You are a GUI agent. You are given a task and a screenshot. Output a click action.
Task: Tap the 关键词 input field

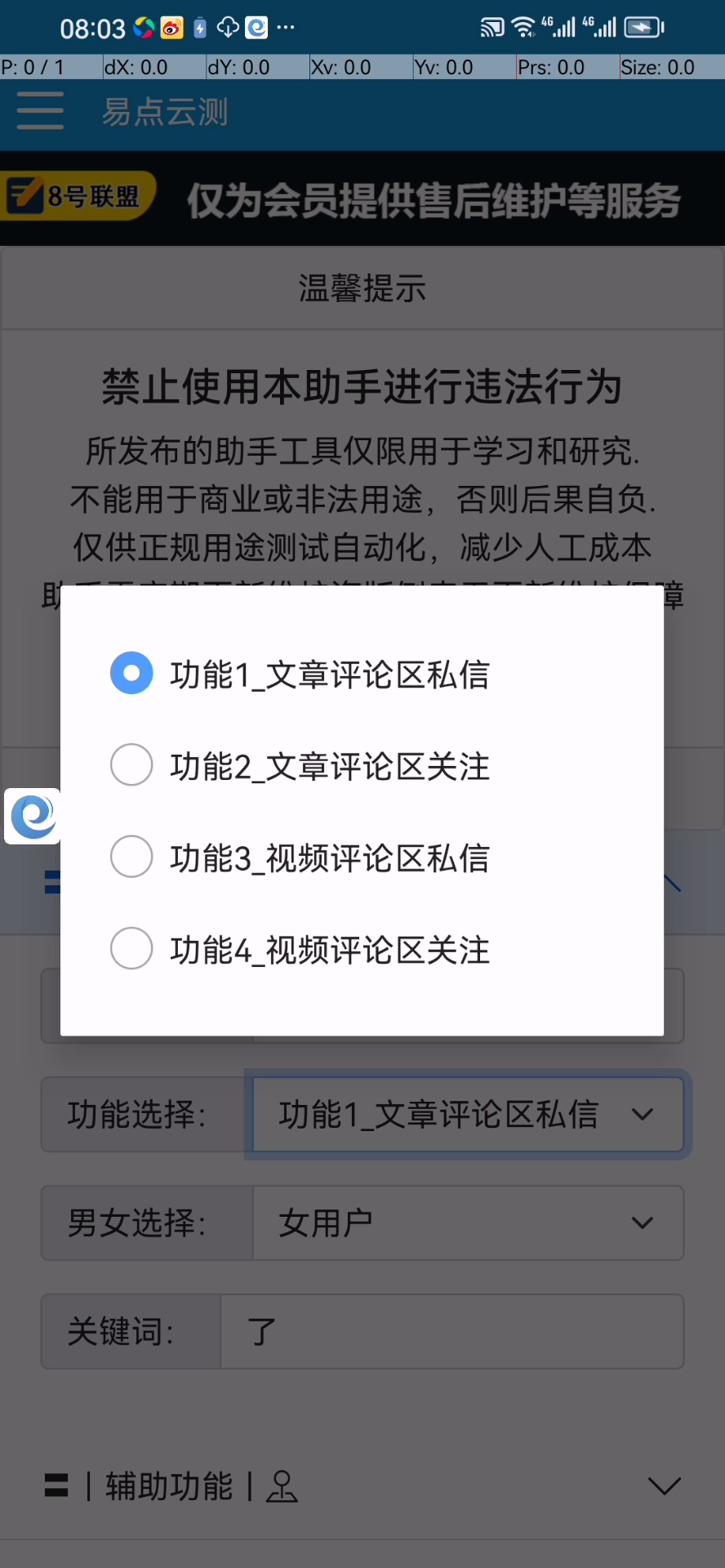(451, 1331)
